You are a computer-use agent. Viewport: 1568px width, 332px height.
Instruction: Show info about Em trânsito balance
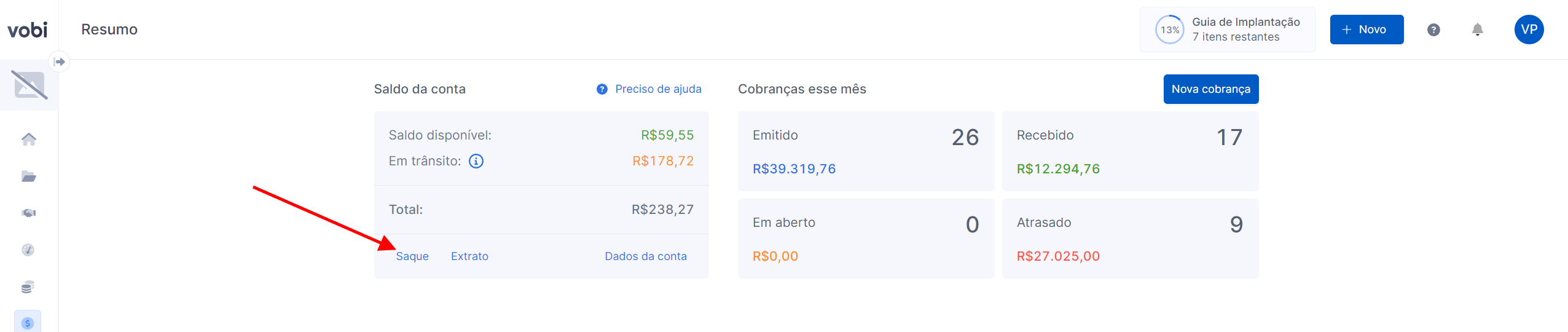[x=476, y=161]
